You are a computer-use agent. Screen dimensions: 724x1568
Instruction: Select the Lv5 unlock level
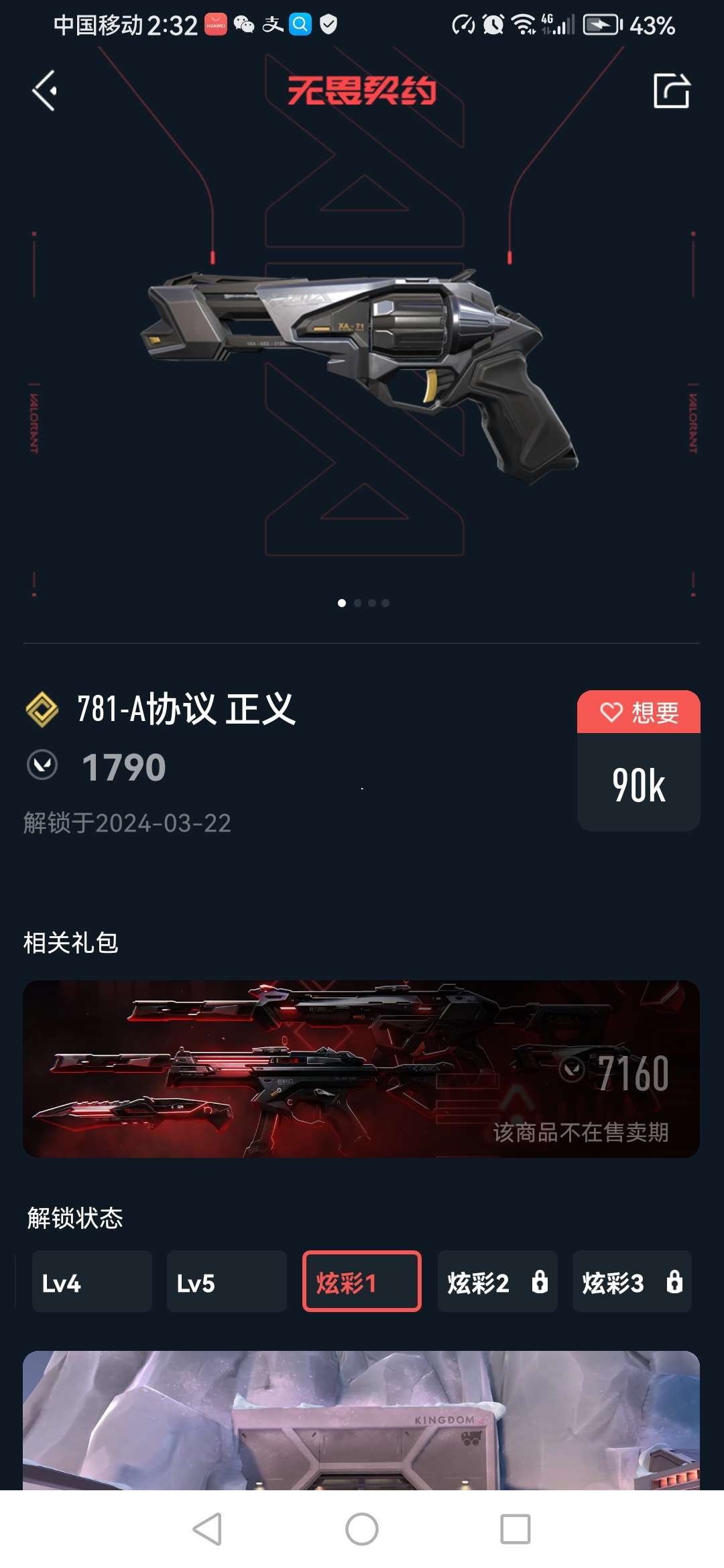[227, 1282]
